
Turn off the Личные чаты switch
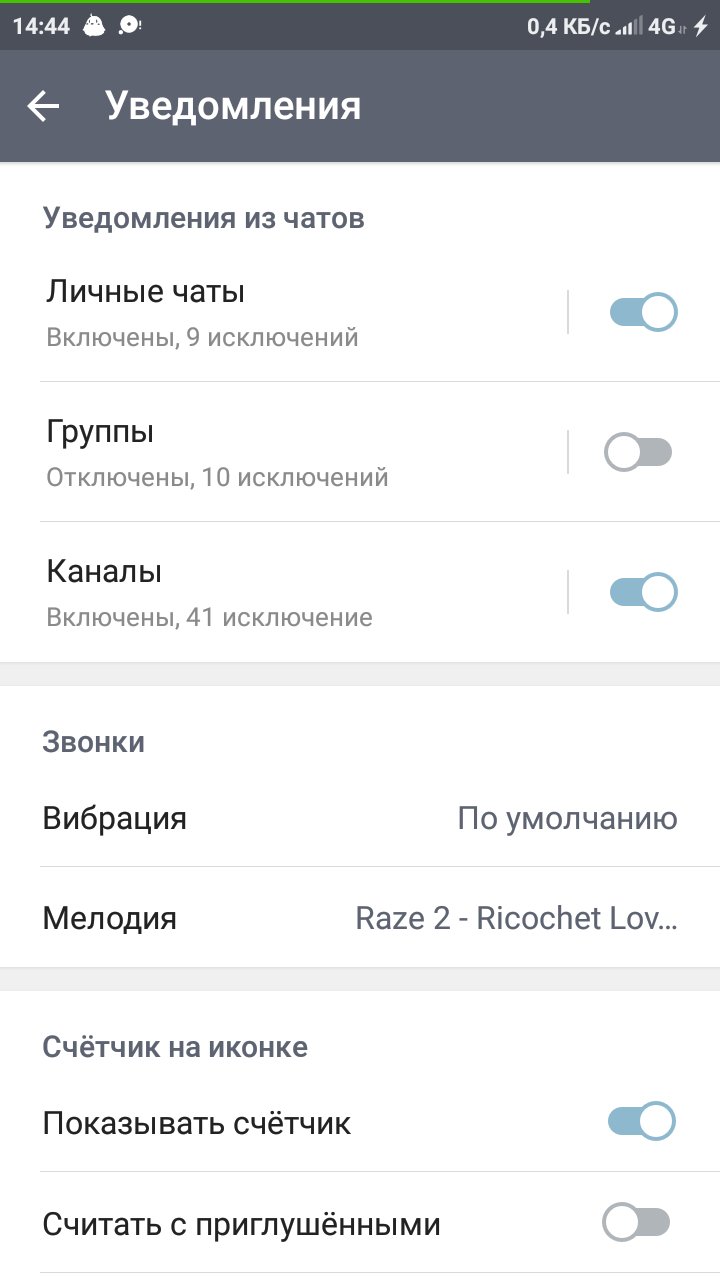[643, 312]
